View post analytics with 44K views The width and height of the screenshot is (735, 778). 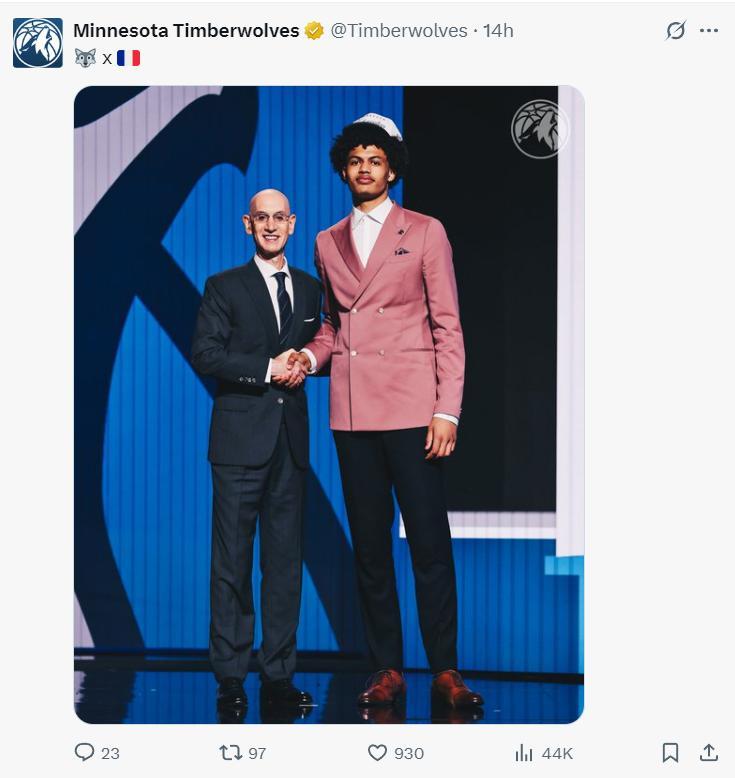524,753
